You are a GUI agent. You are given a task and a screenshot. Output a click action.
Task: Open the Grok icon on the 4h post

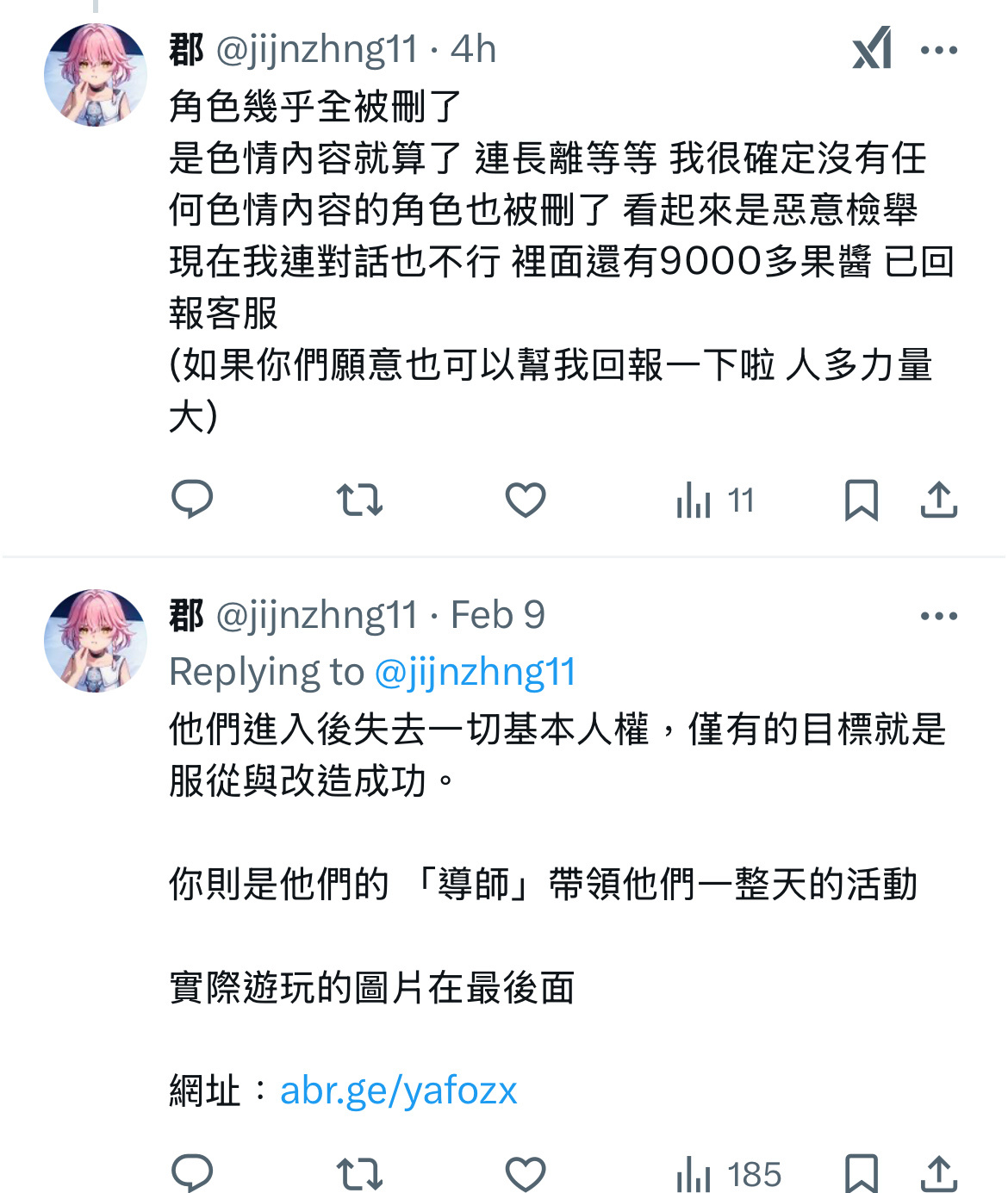[x=871, y=49]
